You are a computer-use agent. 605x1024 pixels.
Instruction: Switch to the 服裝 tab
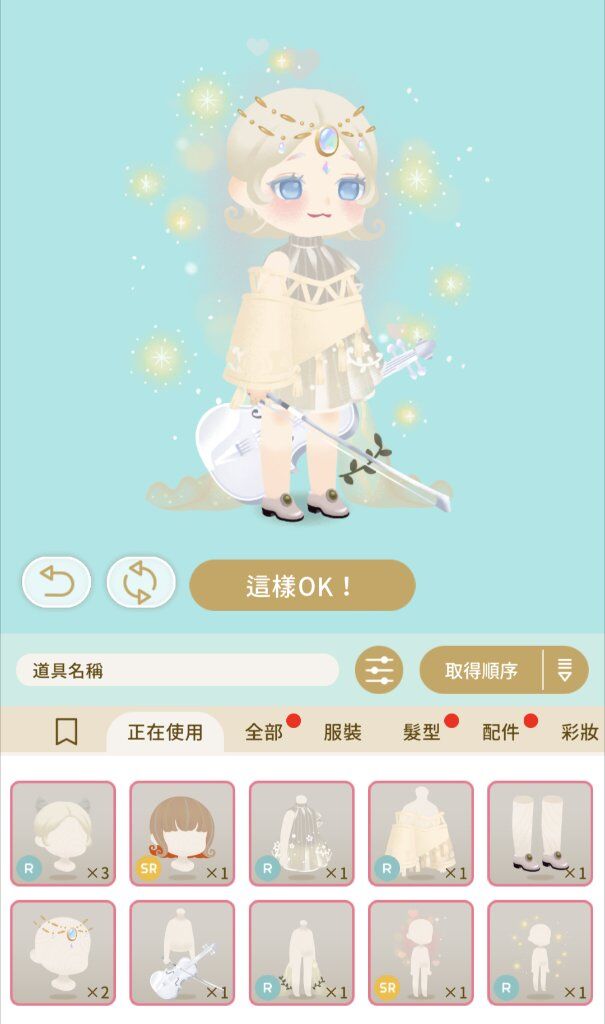coord(342,732)
